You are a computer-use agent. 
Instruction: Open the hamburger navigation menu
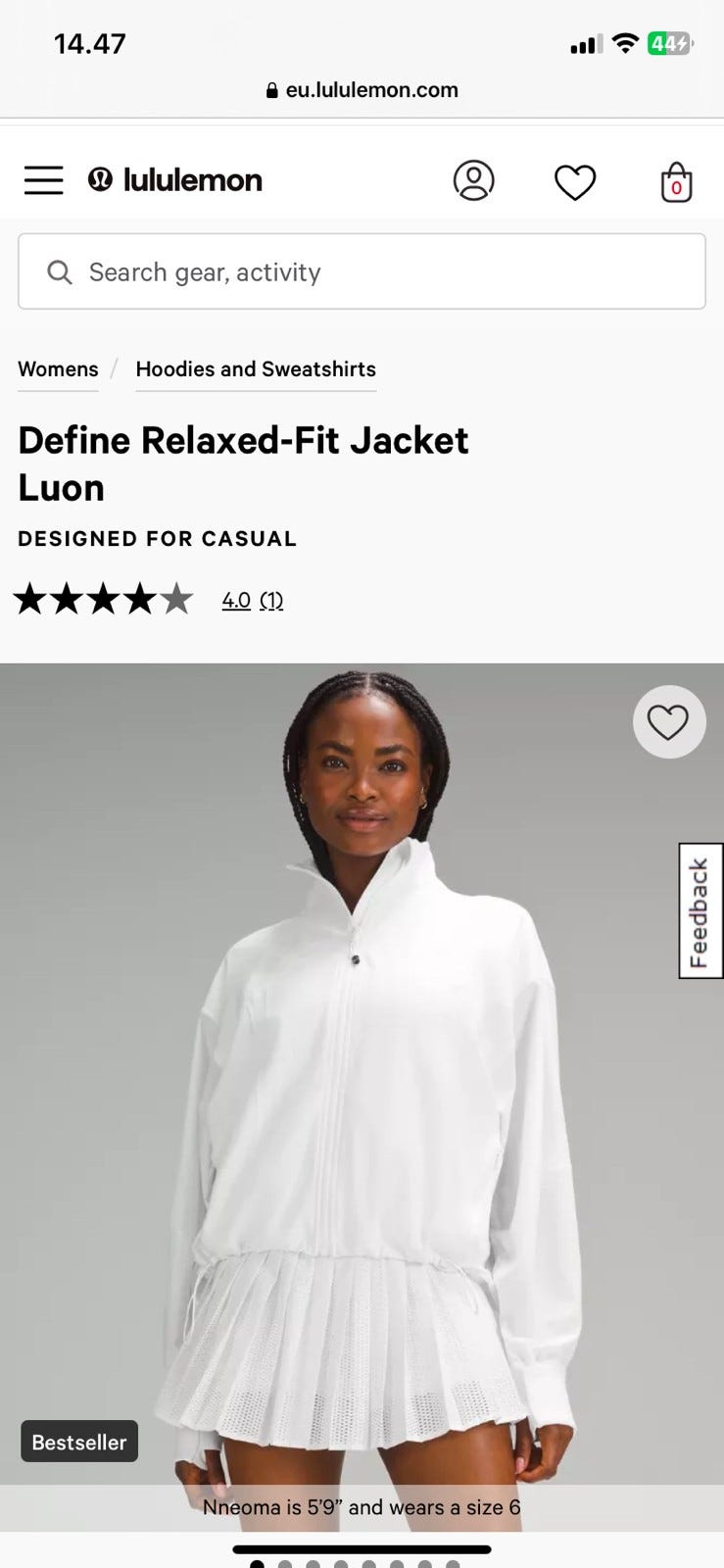click(x=44, y=180)
